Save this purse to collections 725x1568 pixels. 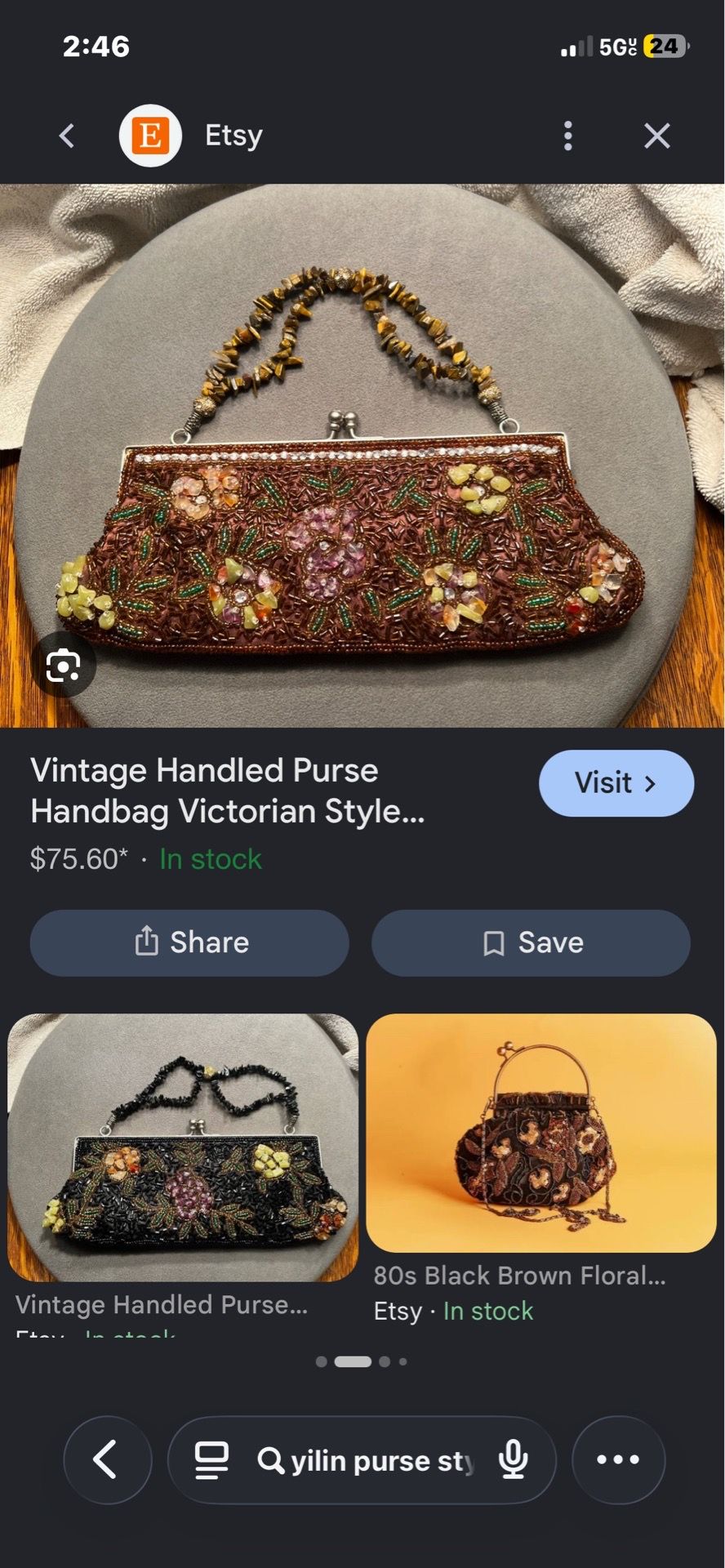(x=531, y=942)
